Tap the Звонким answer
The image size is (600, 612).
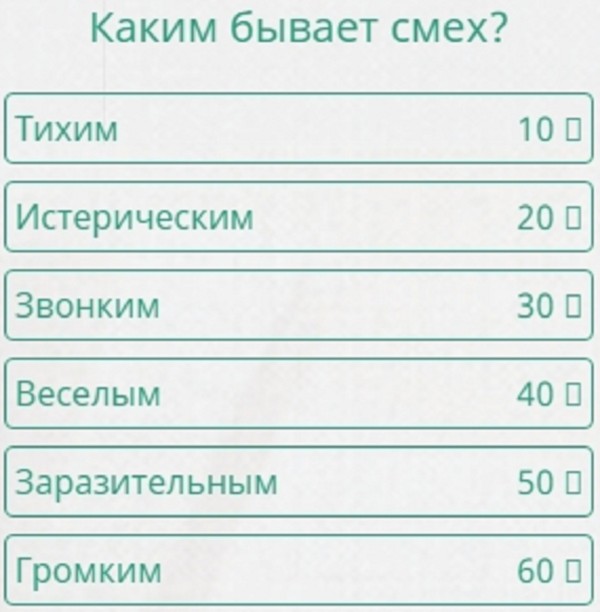[299, 305]
